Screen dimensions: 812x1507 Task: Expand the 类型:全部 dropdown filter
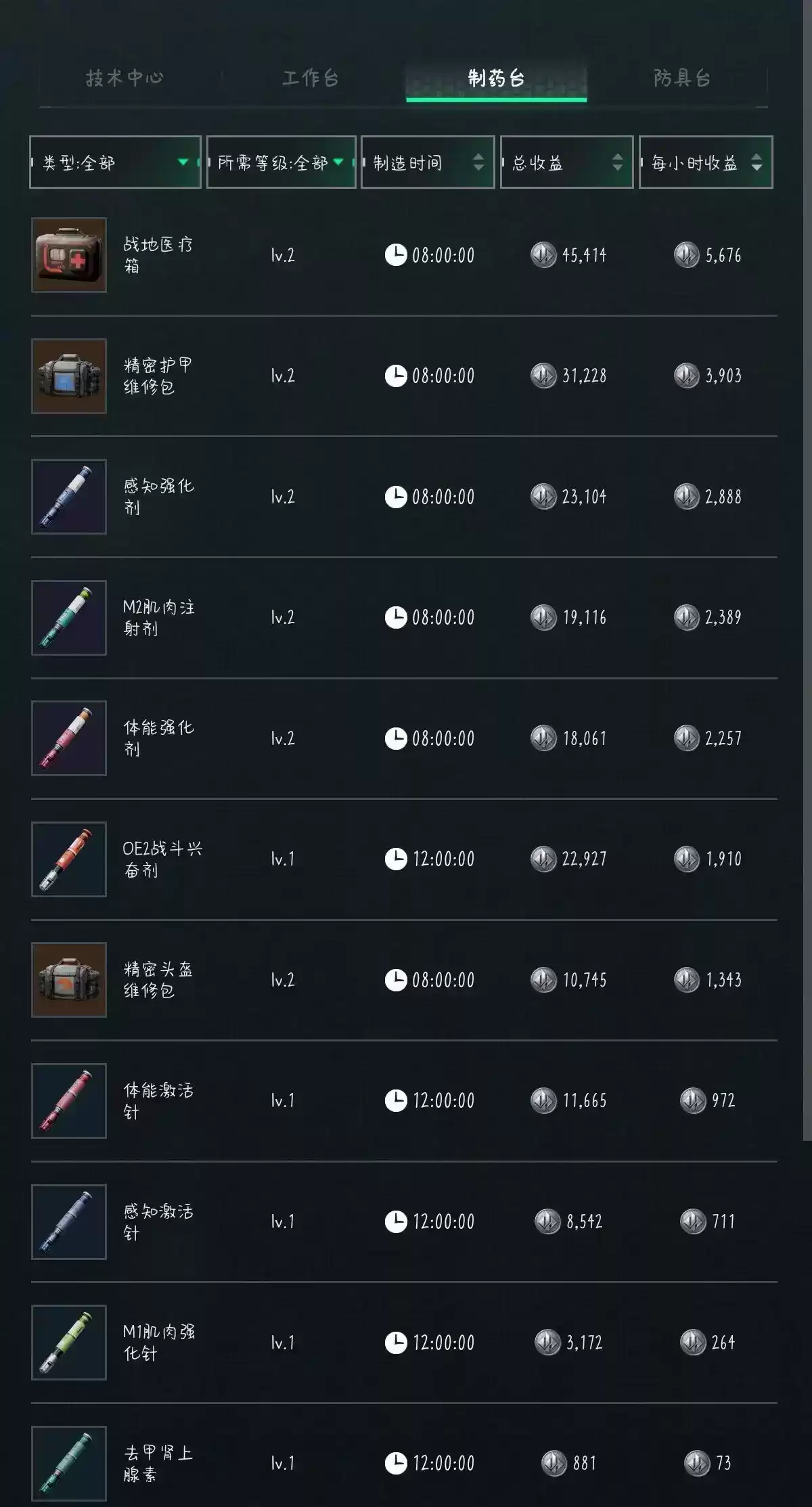[x=115, y=162]
